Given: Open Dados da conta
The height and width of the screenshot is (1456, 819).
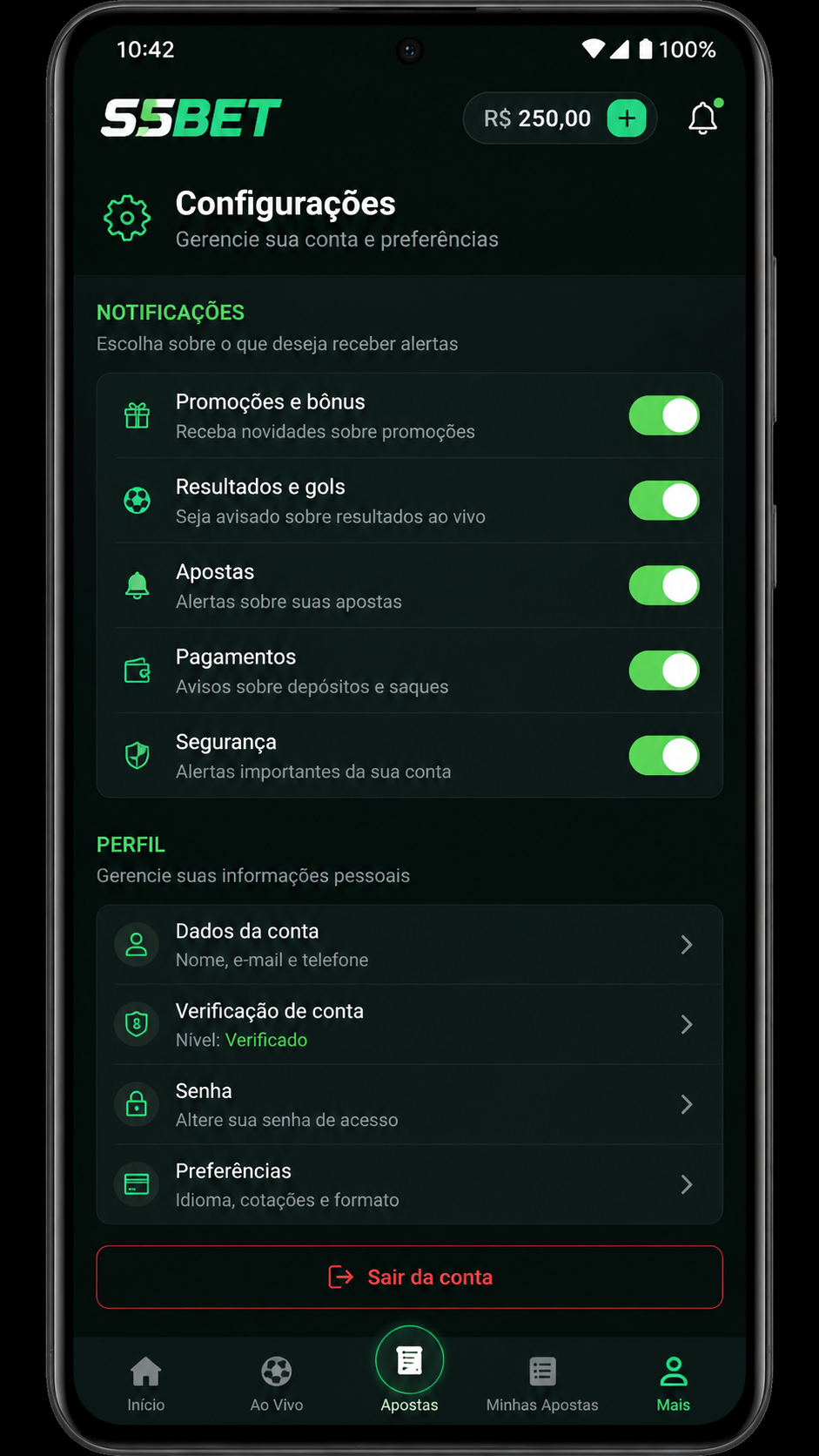Looking at the screenshot, I should (409, 945).
